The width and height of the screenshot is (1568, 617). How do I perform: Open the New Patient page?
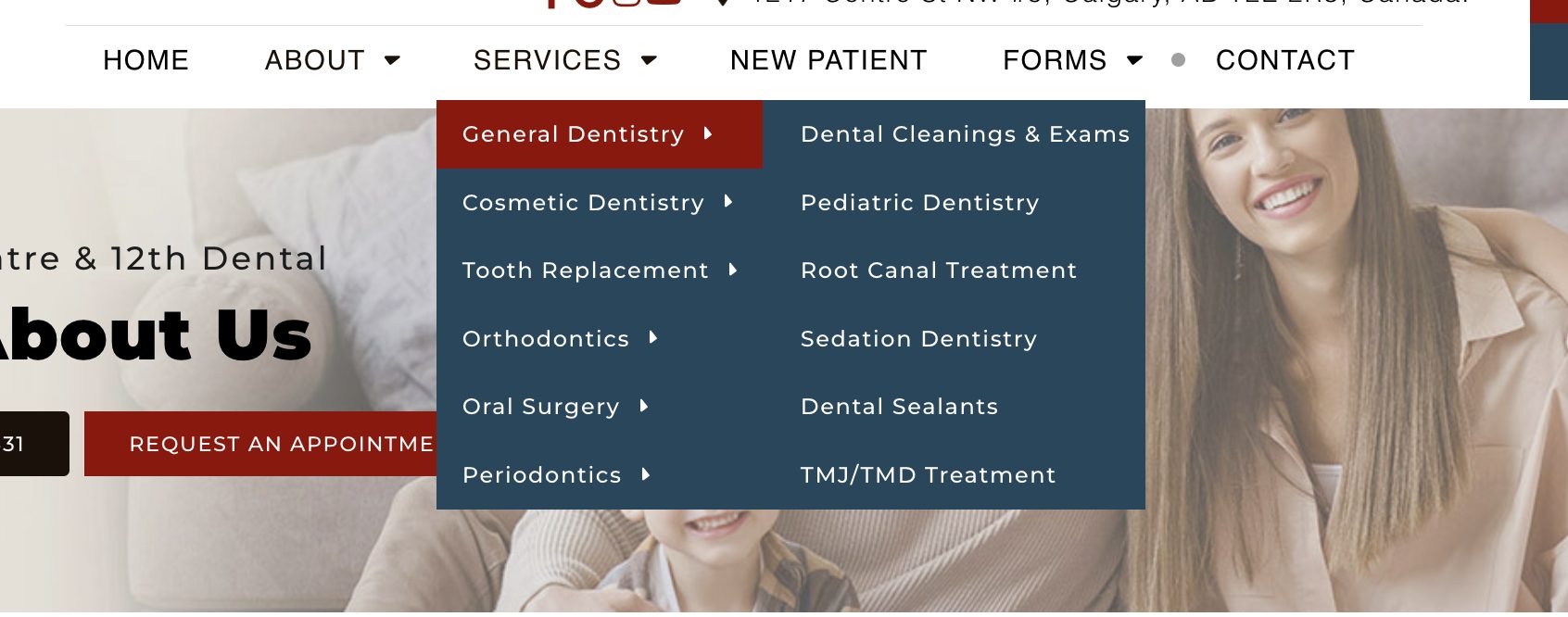(x=828, y=60)
